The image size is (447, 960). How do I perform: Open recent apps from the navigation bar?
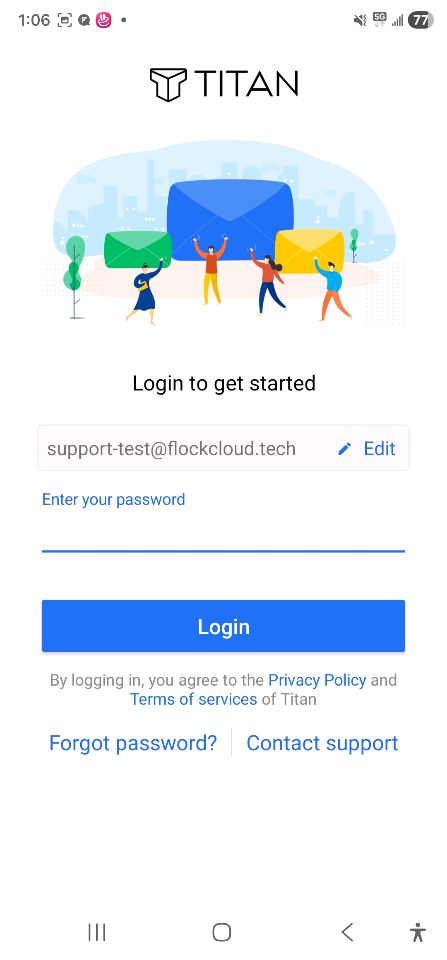pyautogui.click(x=97, y=932)
